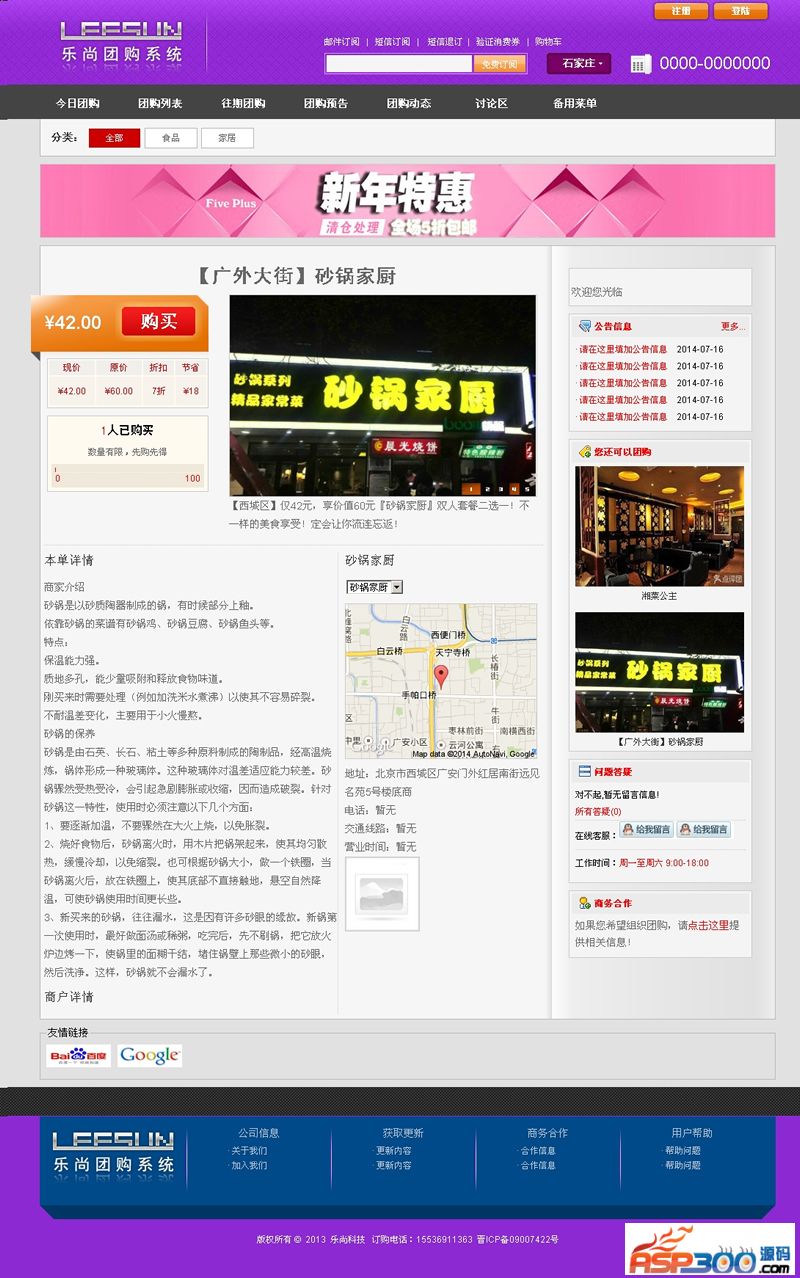The width and height of the screenshot is (800, 1278).
Task: Open 关于我们 footer link
Action: [x=249, y=1150]
